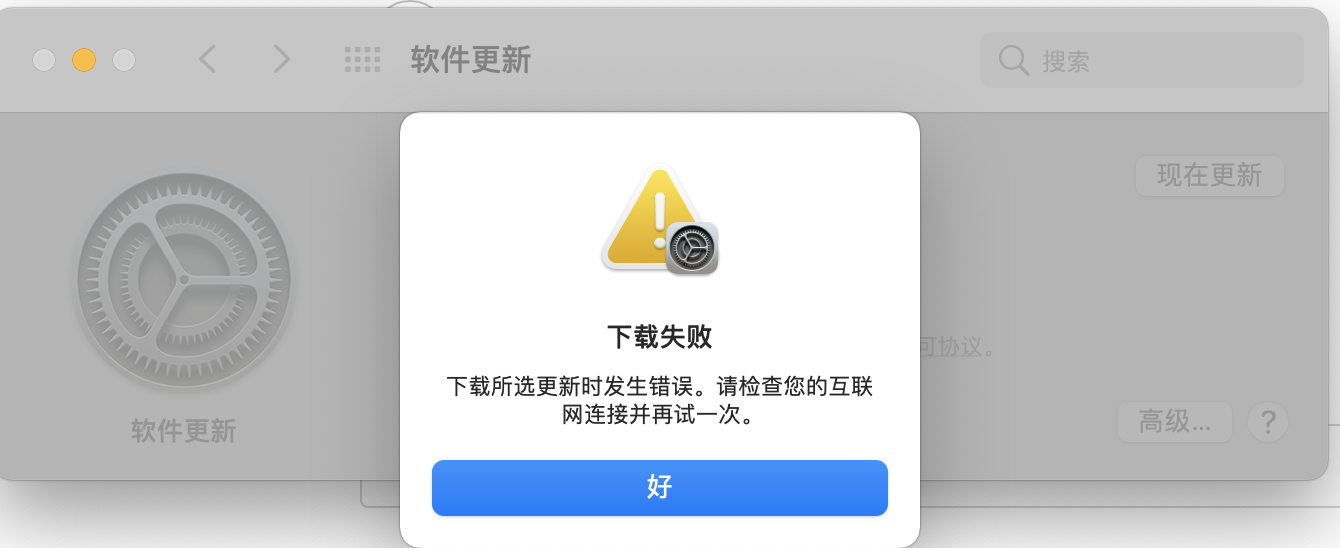Minimize the window with yellow button

click(x=84, y=60)
